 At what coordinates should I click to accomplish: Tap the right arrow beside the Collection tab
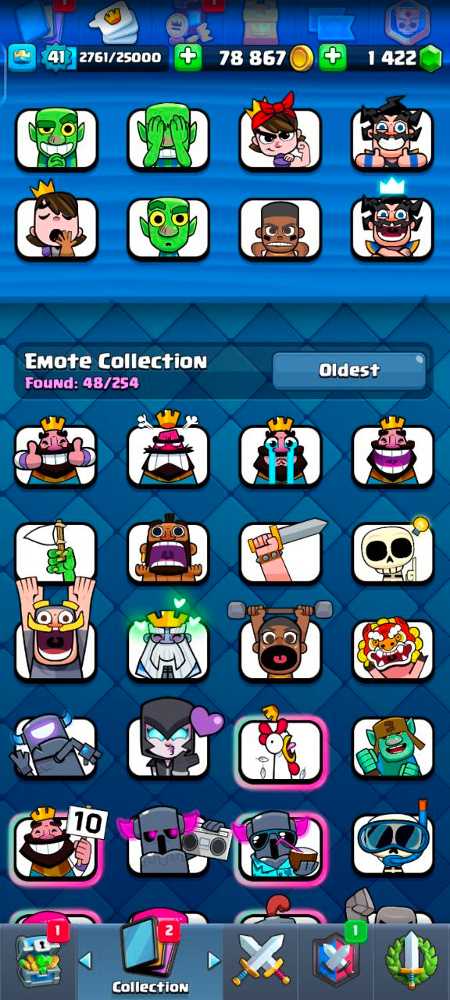click(214, 960)
